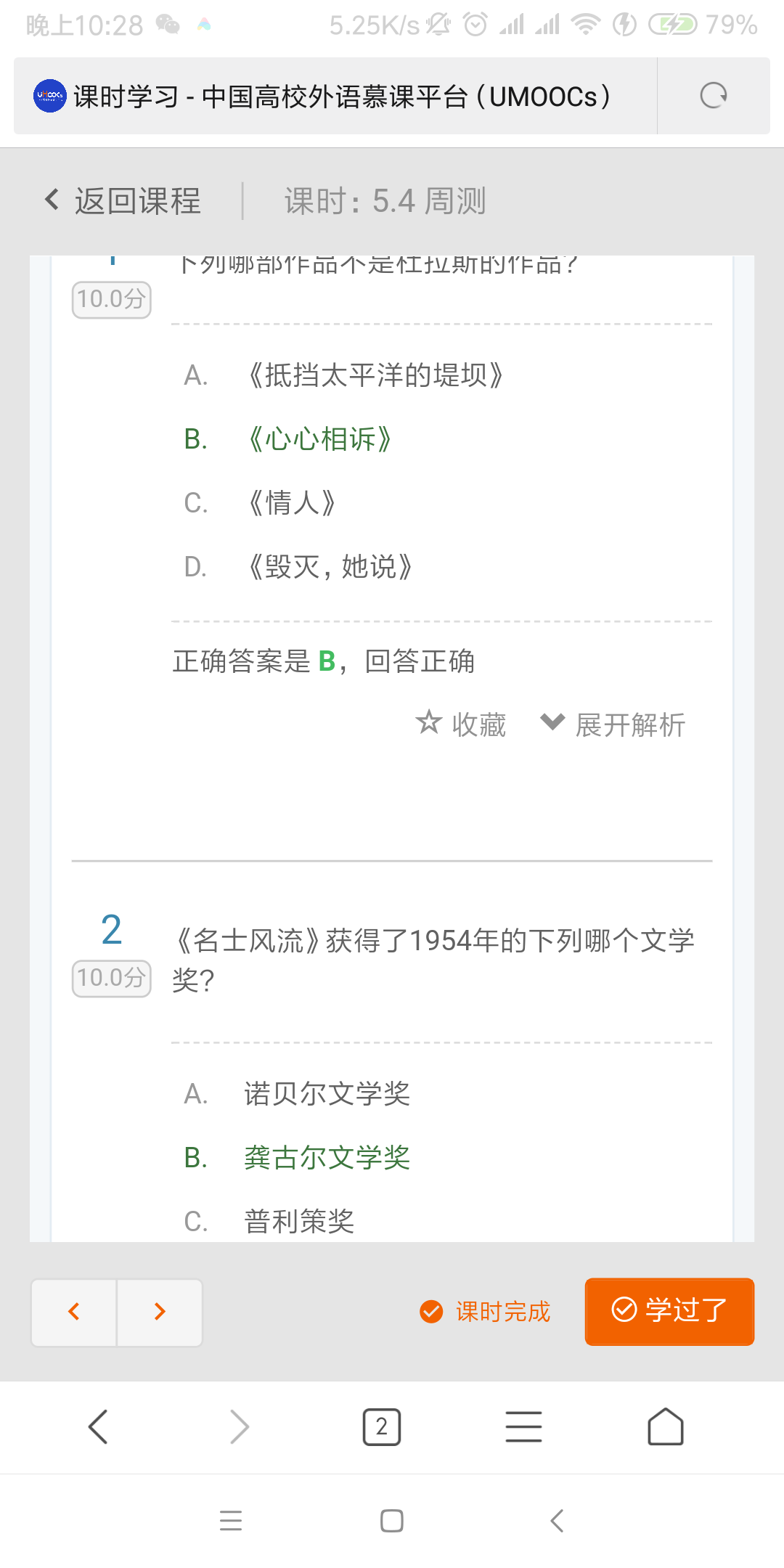The width and height of the screenshot is (784, 1568).
Task: Select answer A 诺贝尔文学奖 in question 2
Action: 327,1093
